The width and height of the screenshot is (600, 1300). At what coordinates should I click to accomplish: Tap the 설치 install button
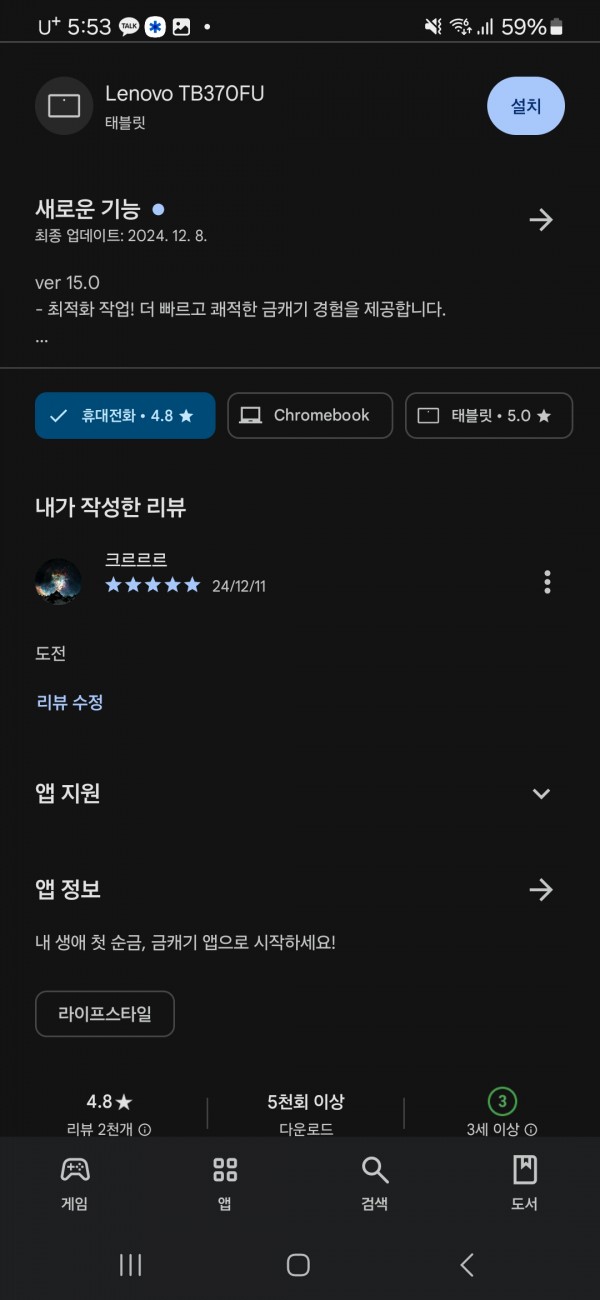coord(526,105)
